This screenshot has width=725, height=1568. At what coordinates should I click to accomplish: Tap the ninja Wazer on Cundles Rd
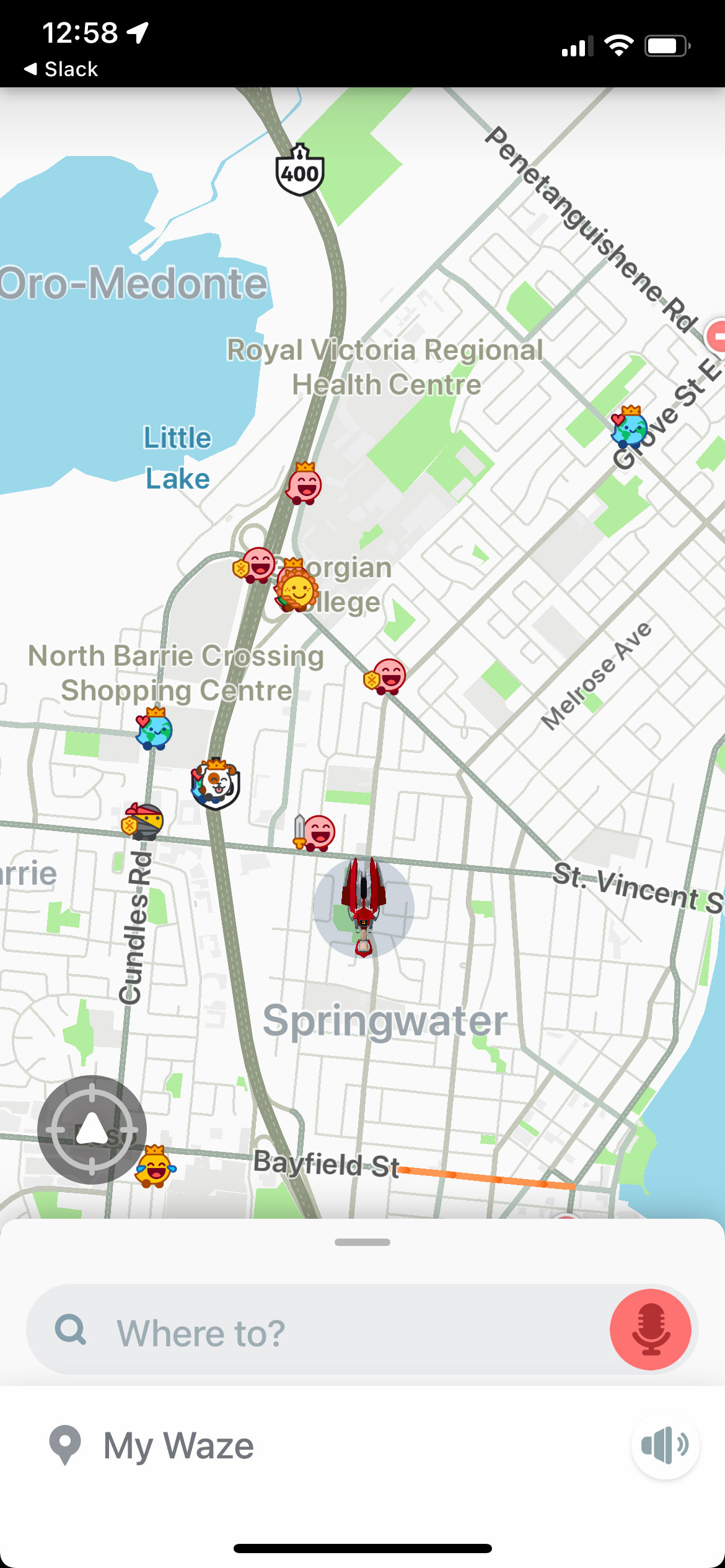144,822
